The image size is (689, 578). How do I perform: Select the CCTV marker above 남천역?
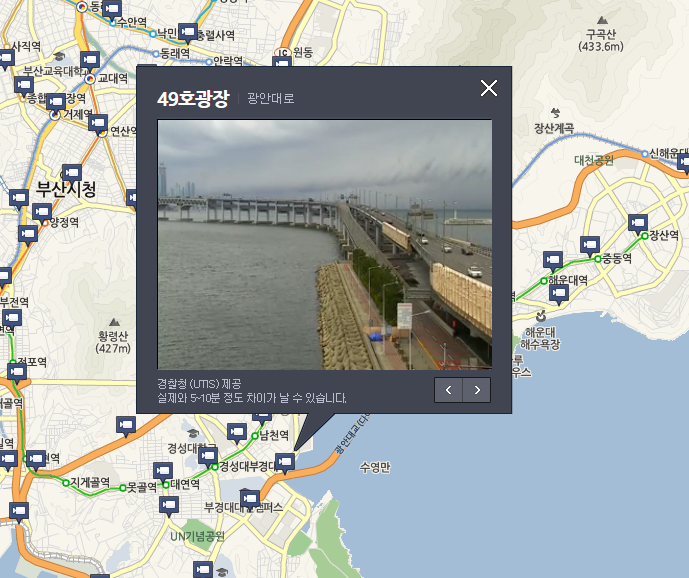coord(237,431)
